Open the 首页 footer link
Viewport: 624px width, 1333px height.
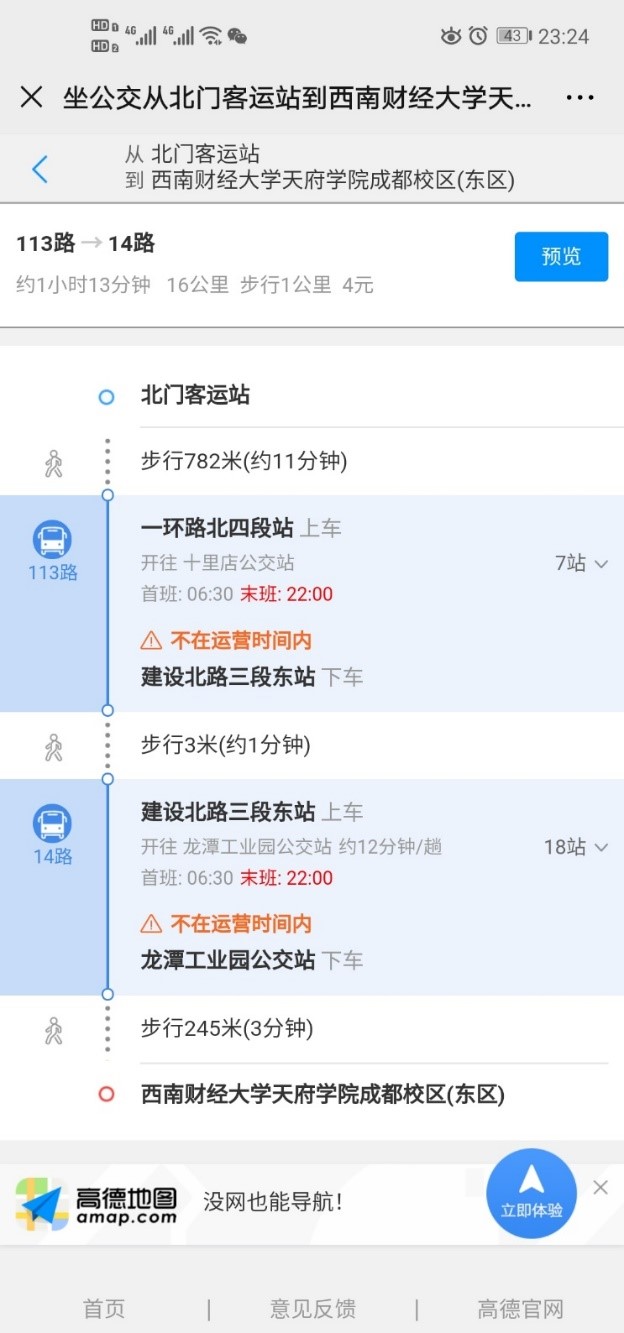(x=104, y=1308)
